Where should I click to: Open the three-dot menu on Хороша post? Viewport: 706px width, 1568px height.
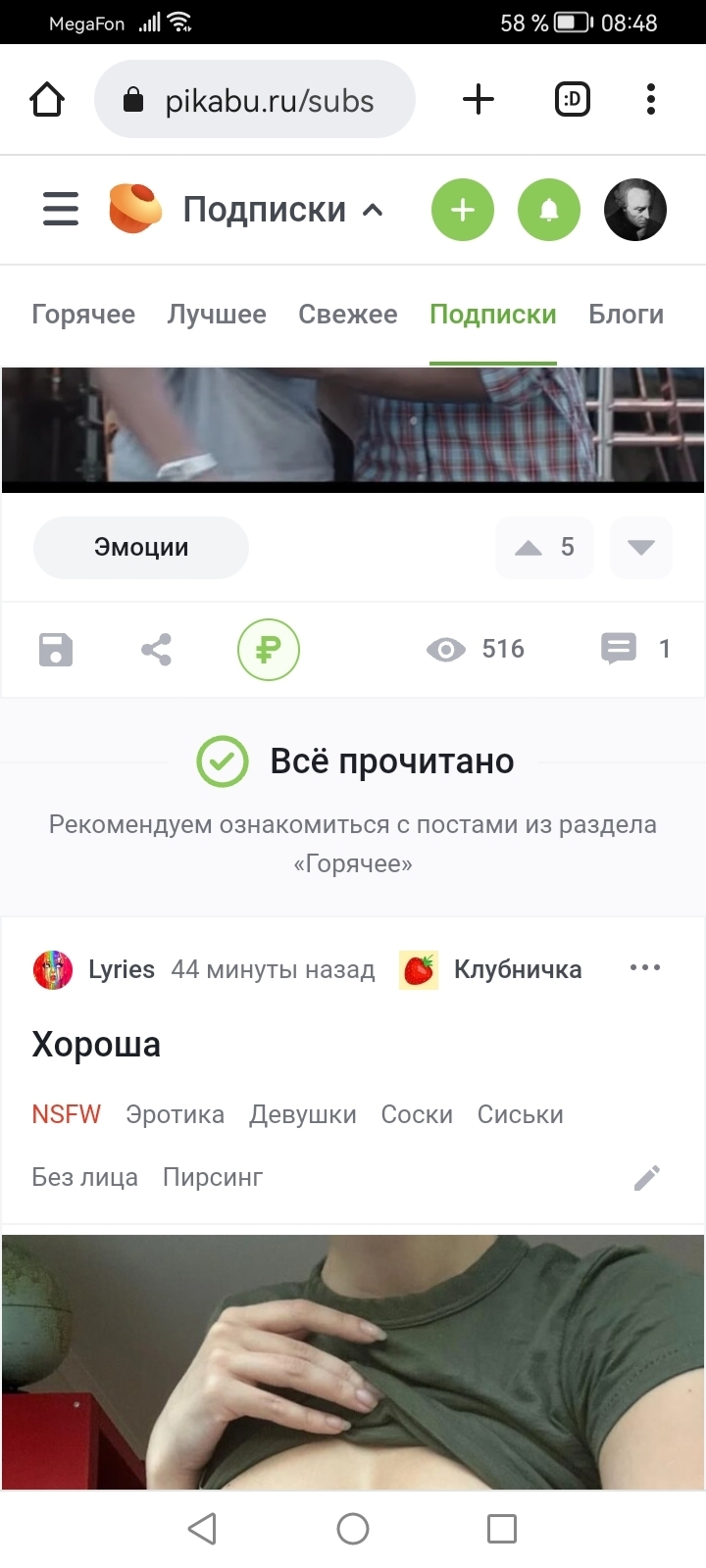(x=645, y=968)
